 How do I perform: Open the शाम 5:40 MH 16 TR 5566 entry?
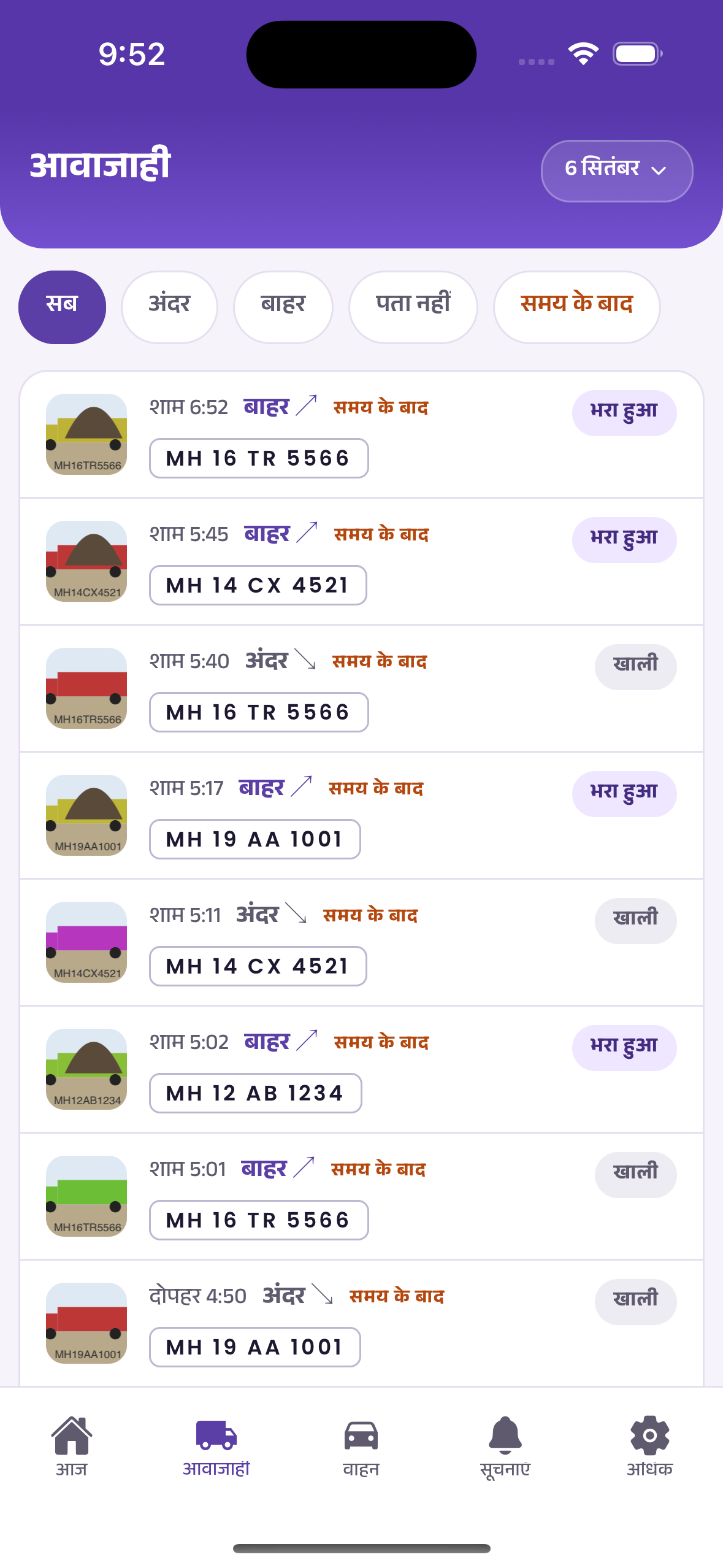361,689
